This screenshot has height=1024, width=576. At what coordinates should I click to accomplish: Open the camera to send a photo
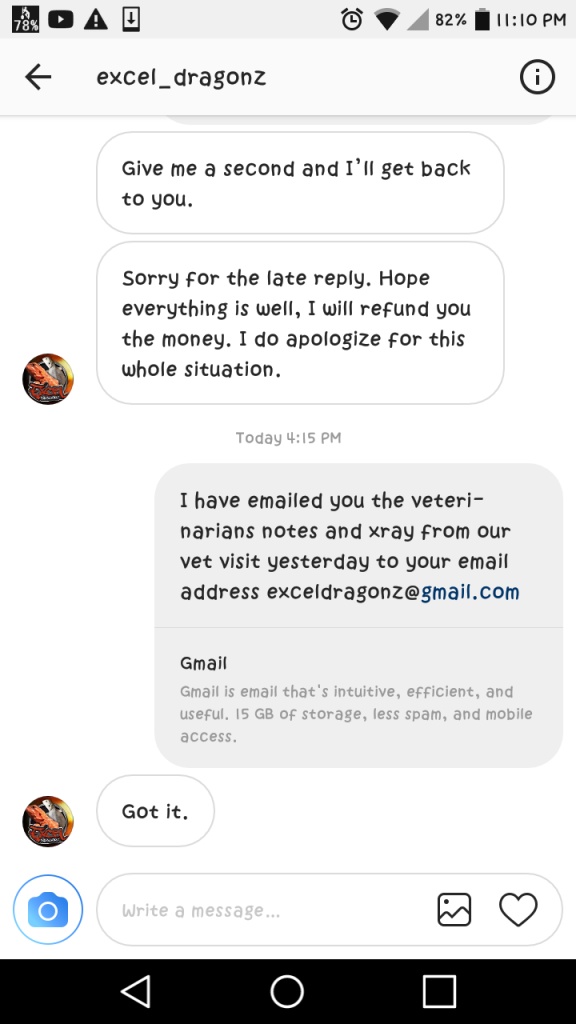[48, 909]
